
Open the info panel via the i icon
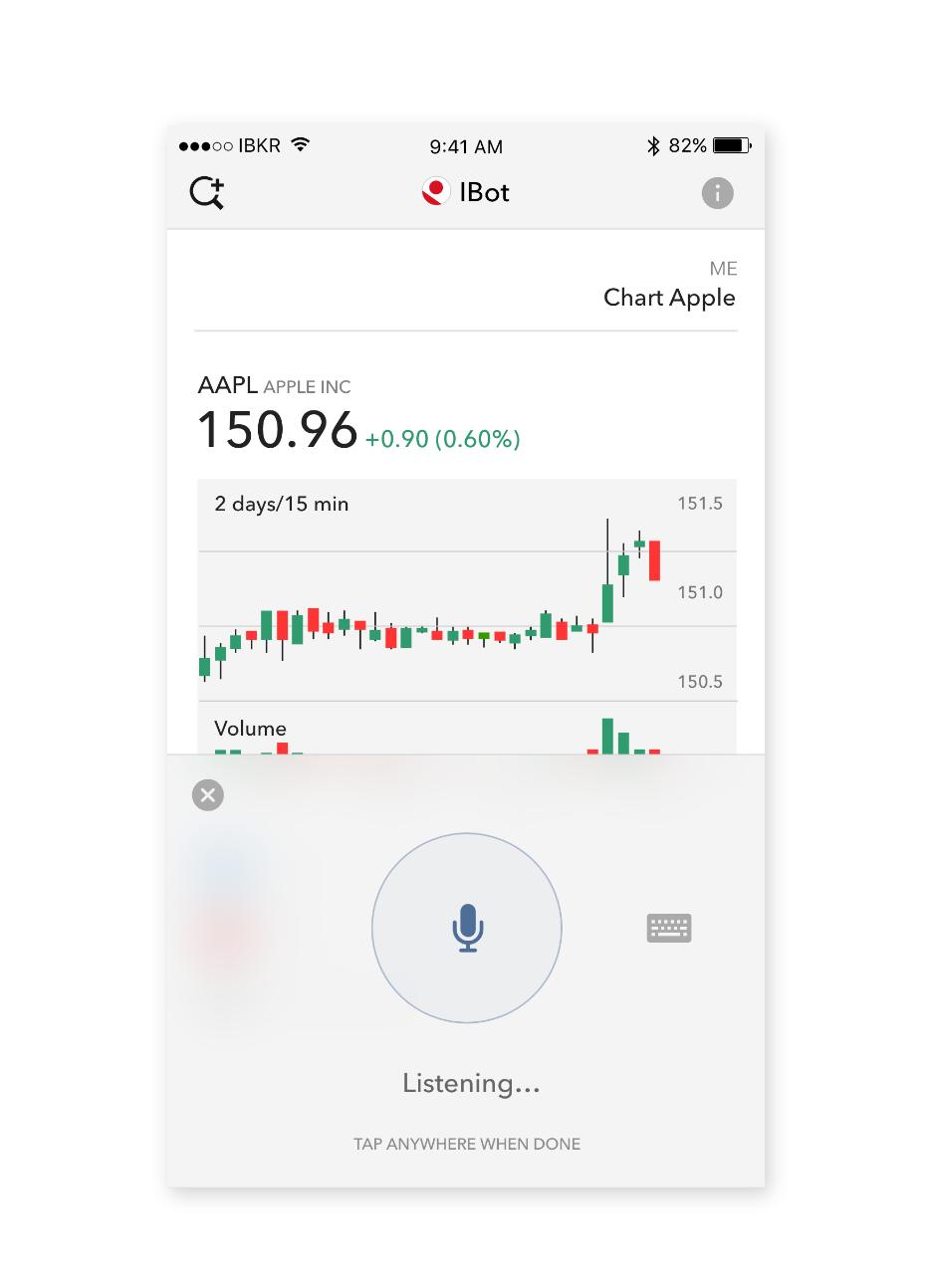point(717,192)
